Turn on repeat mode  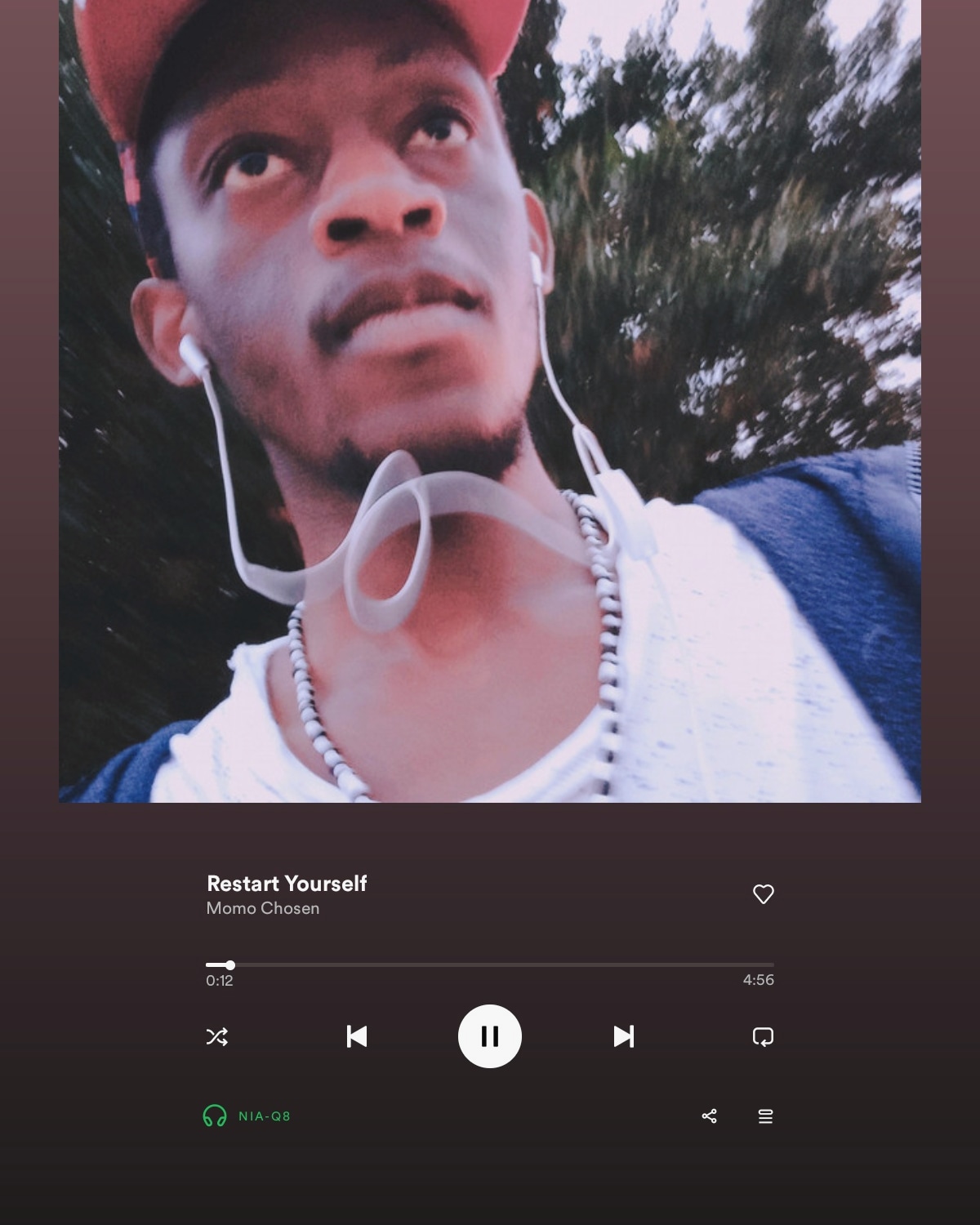coord(763,1037)
